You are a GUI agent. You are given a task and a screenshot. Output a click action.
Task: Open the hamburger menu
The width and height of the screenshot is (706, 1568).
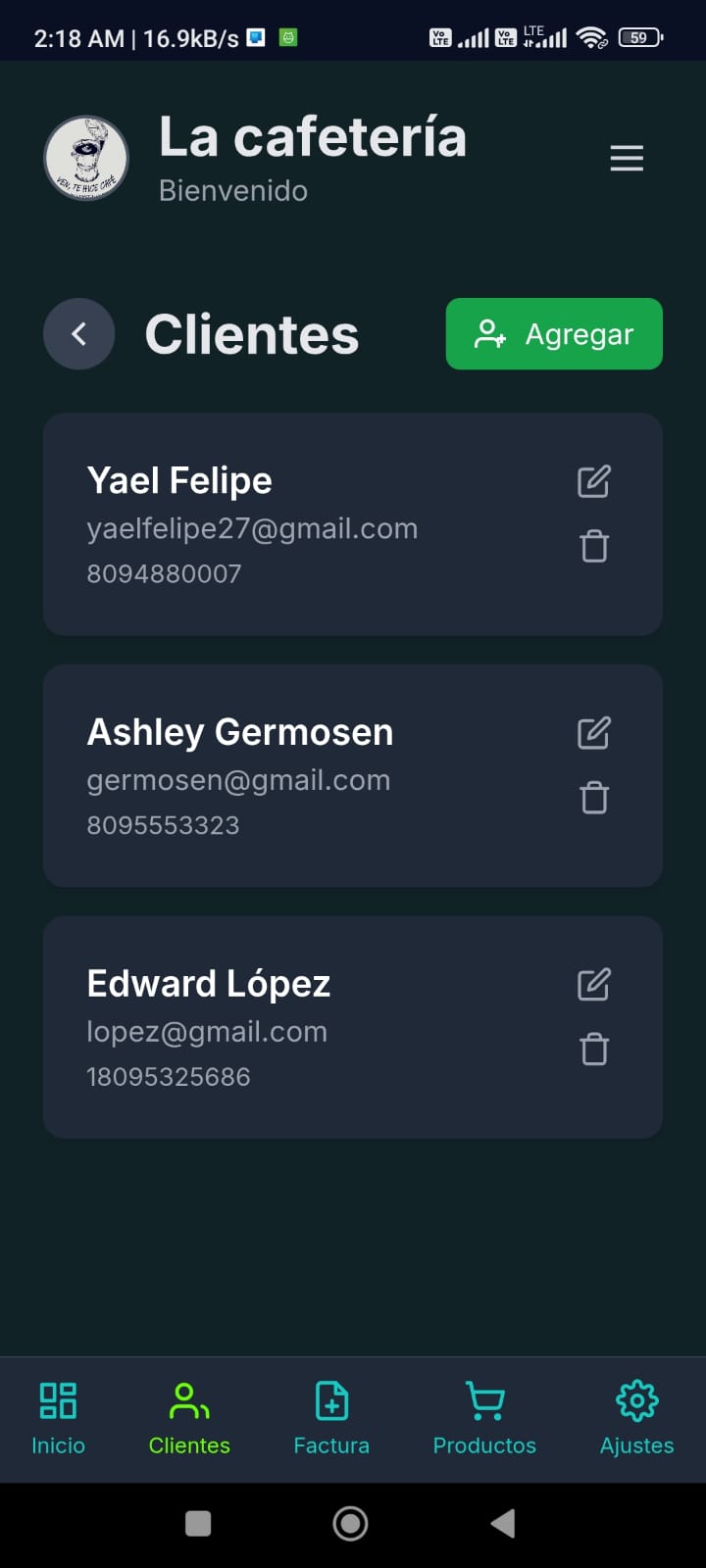coord(627,158)
